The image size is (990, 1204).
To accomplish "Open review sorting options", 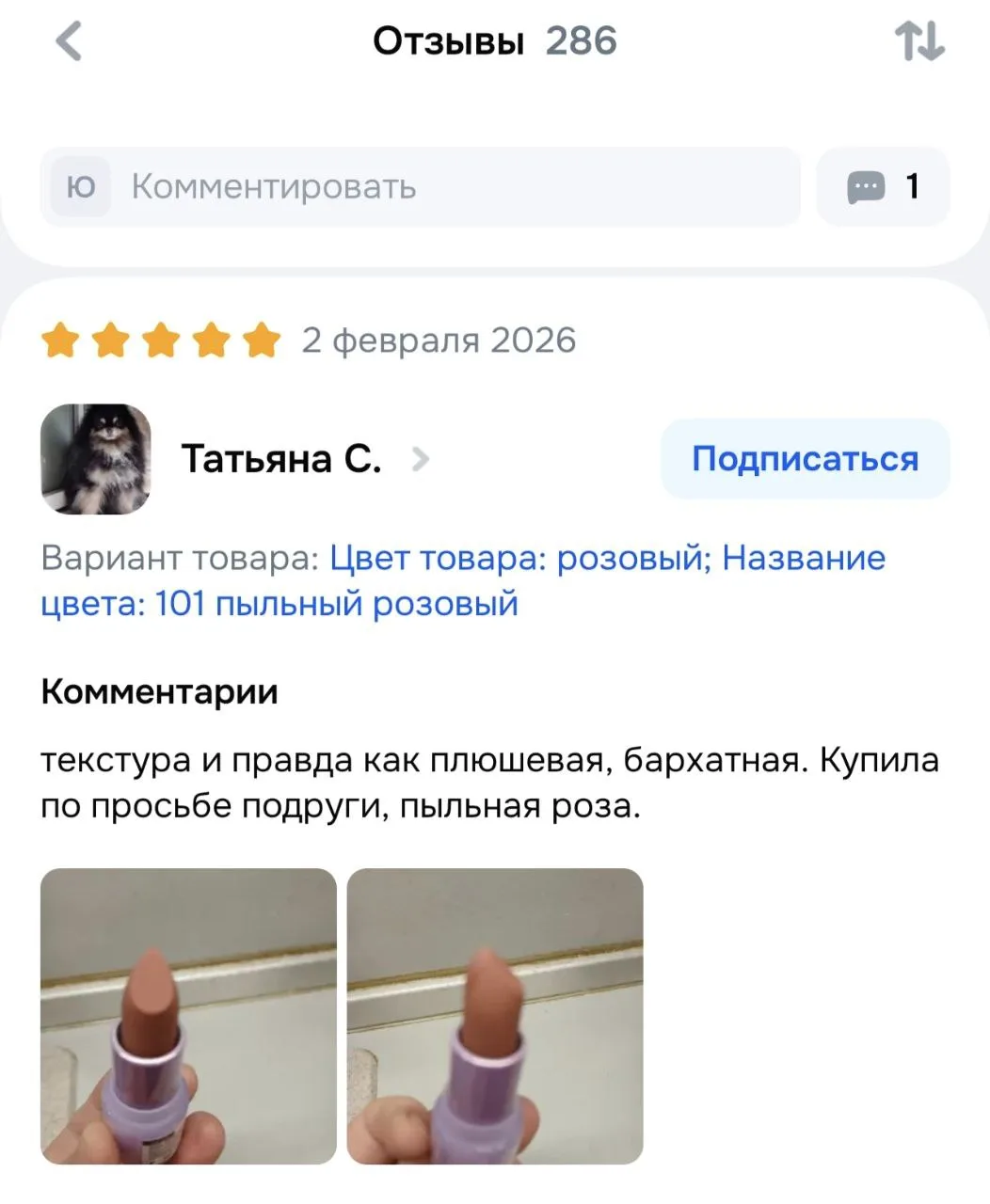I will click(918, 42).
